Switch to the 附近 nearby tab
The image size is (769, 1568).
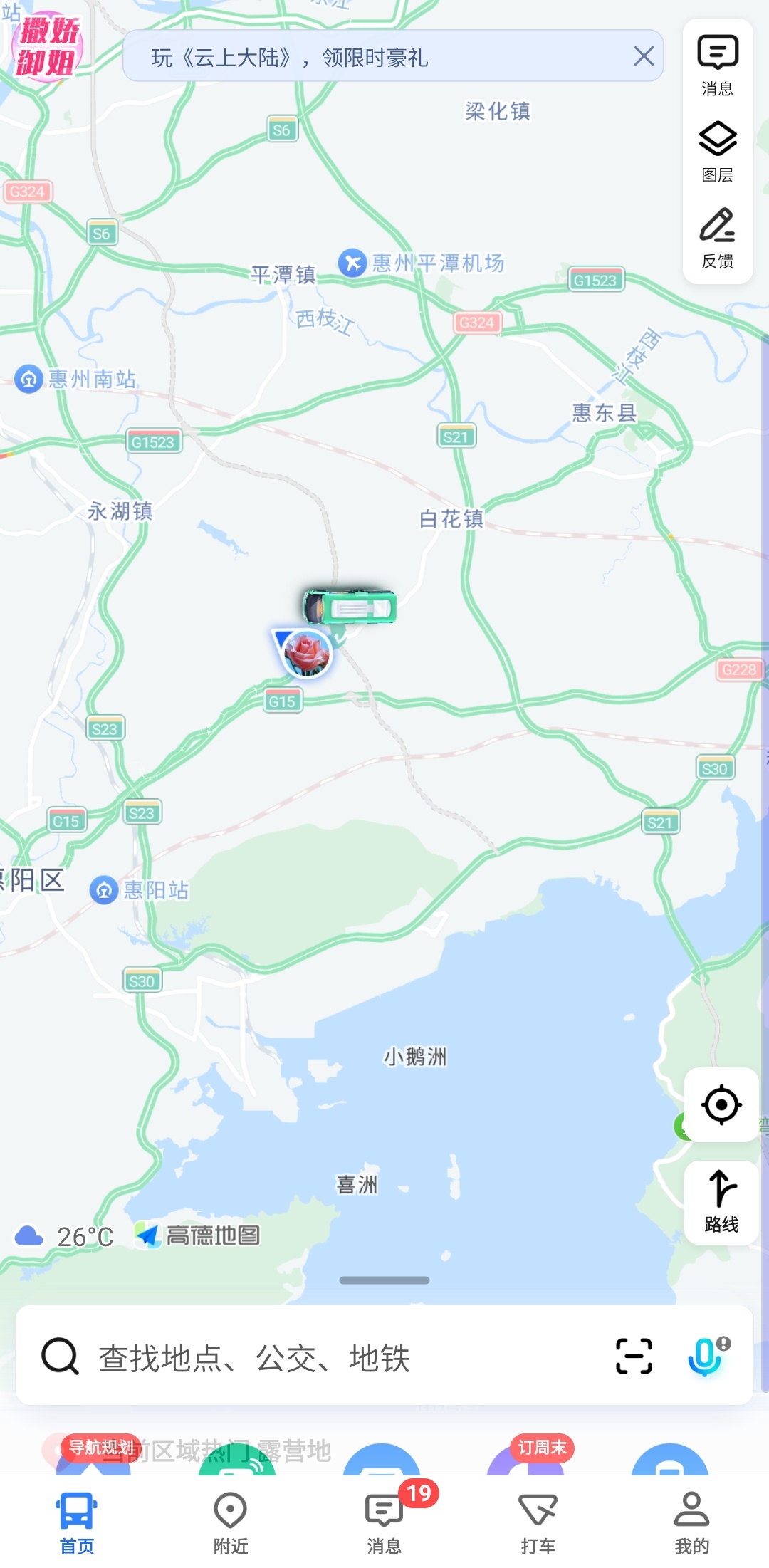(x=231, y=1522)
